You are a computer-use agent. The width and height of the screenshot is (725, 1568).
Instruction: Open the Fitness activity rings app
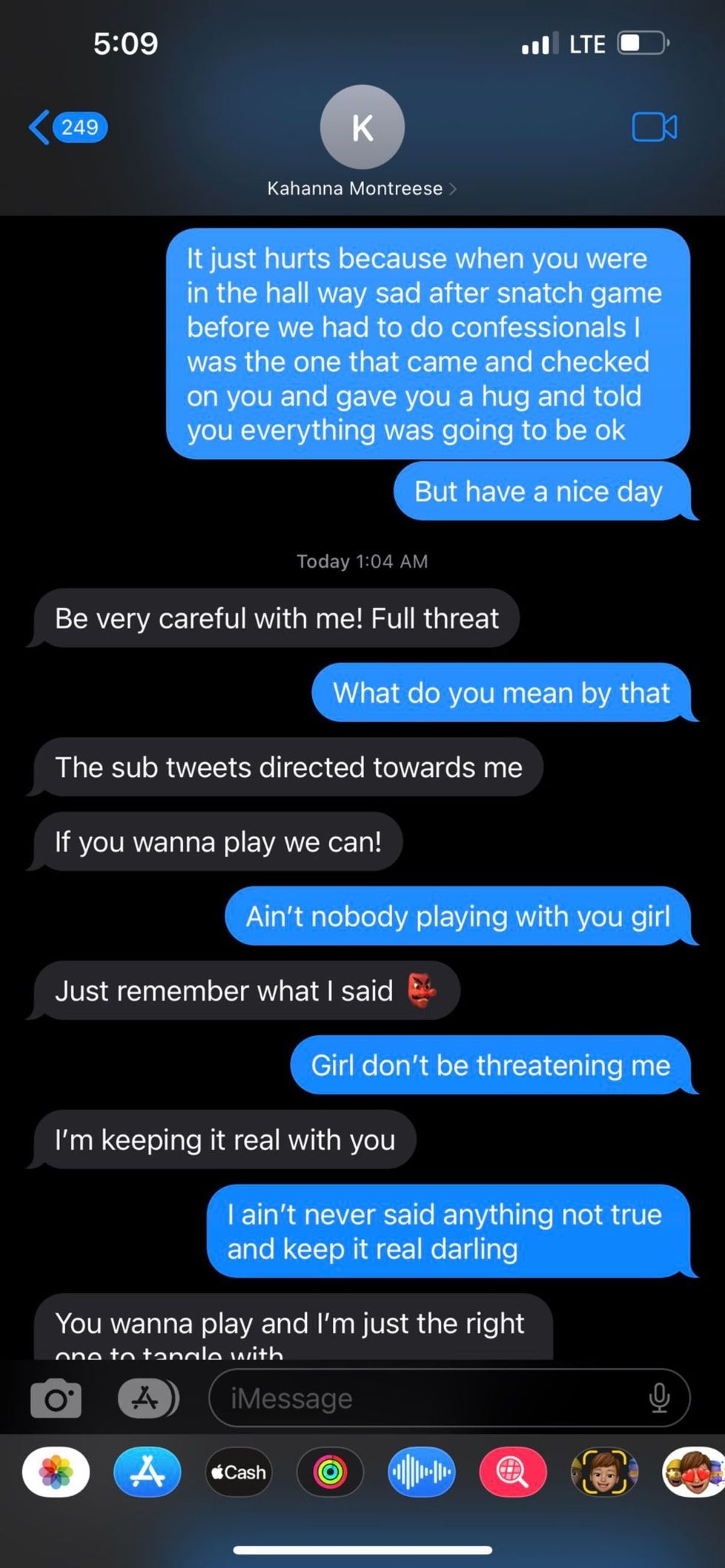[x=330, y=1472]
